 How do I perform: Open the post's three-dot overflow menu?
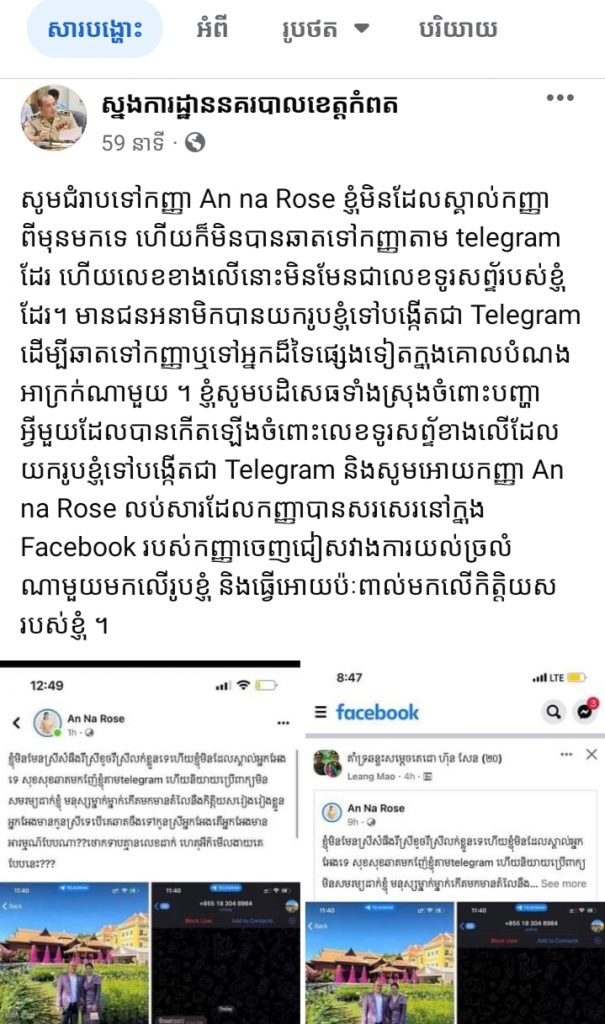tap(560, 98)
